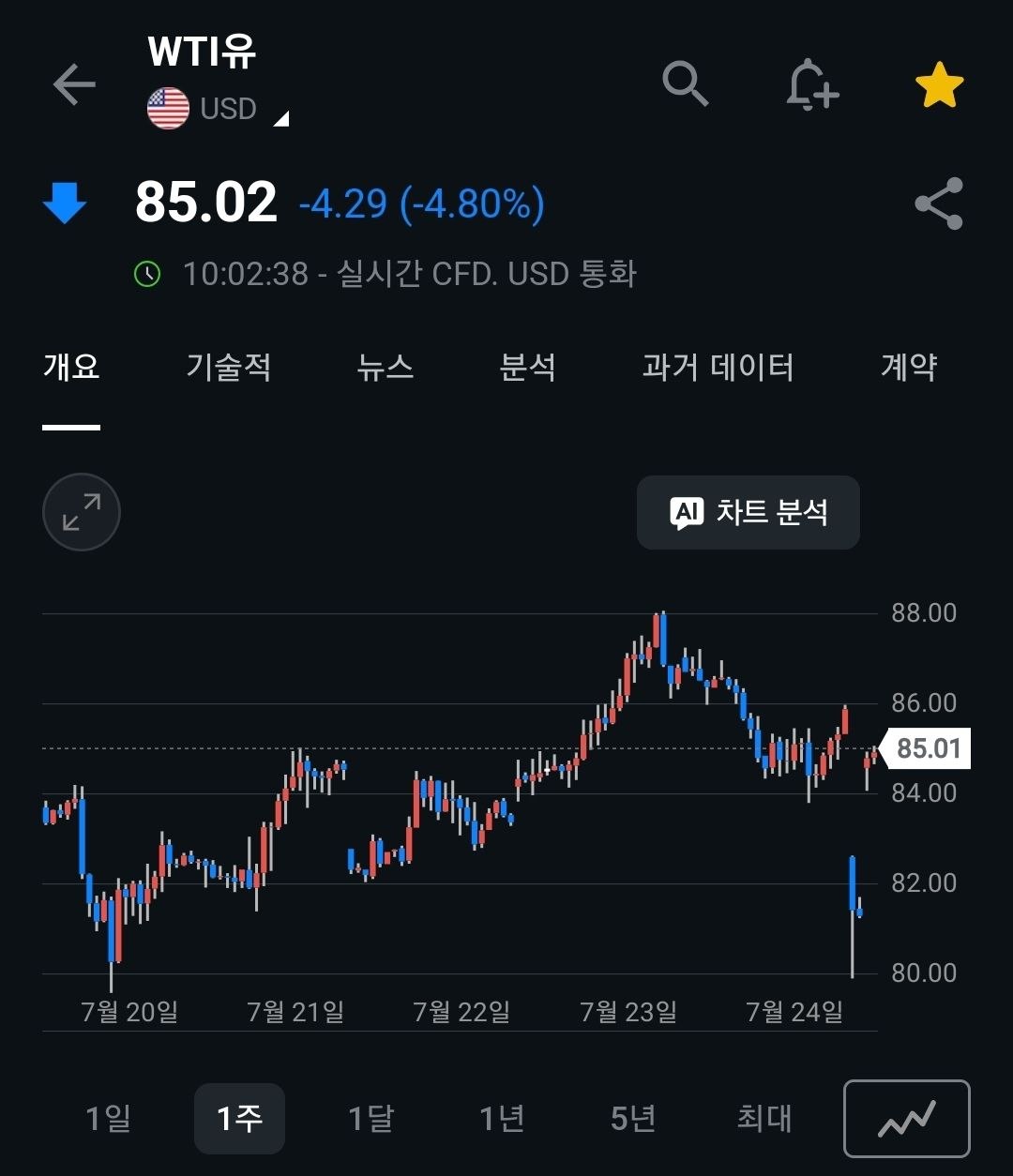This screenshot has width=1013, height=1176.
Task: Open the 계약 tab
Action: (908, 367)
